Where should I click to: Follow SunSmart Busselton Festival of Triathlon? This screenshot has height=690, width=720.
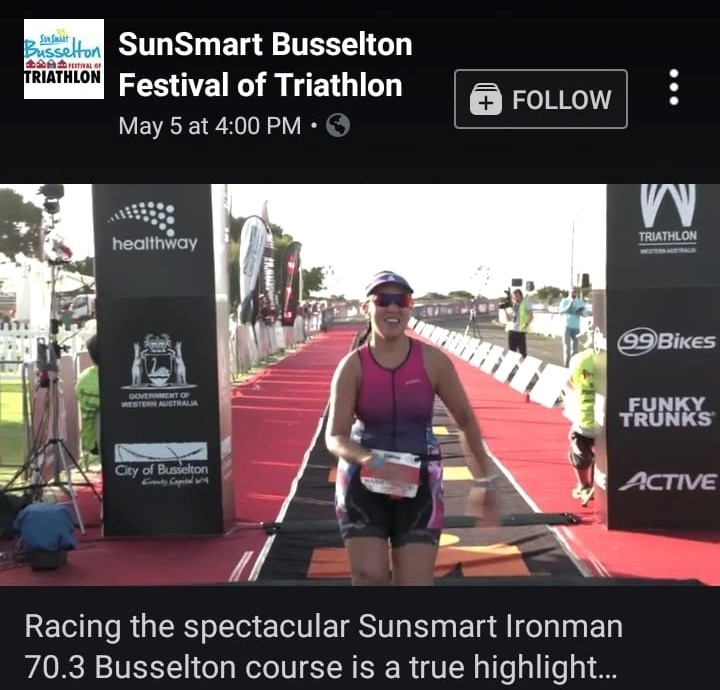click(x=540, y=99)
